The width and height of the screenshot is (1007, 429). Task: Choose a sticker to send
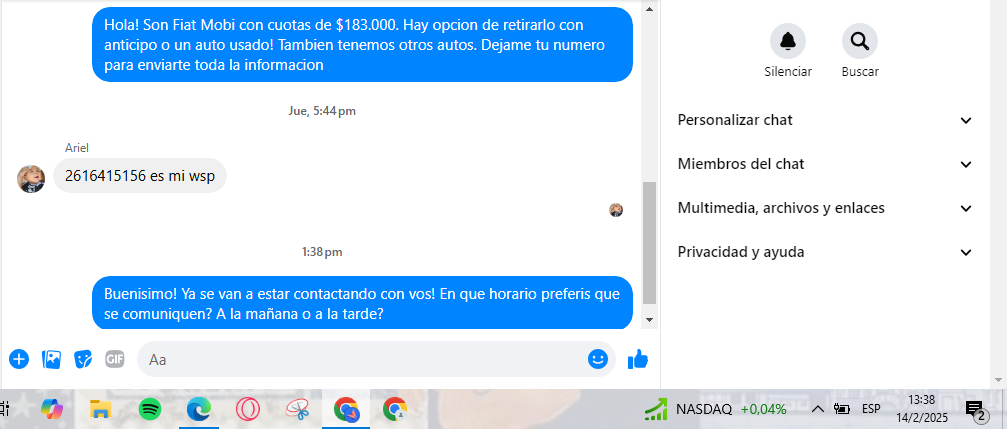pos(84,359)
